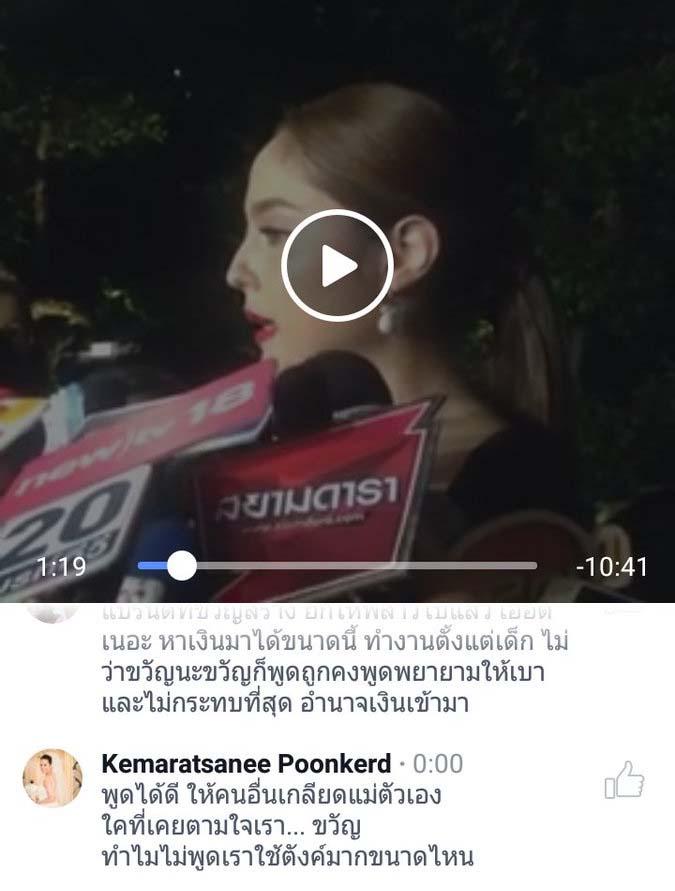
Task: Jump to 0:00 timestamp in comment
Action: (x=438, y=765)
